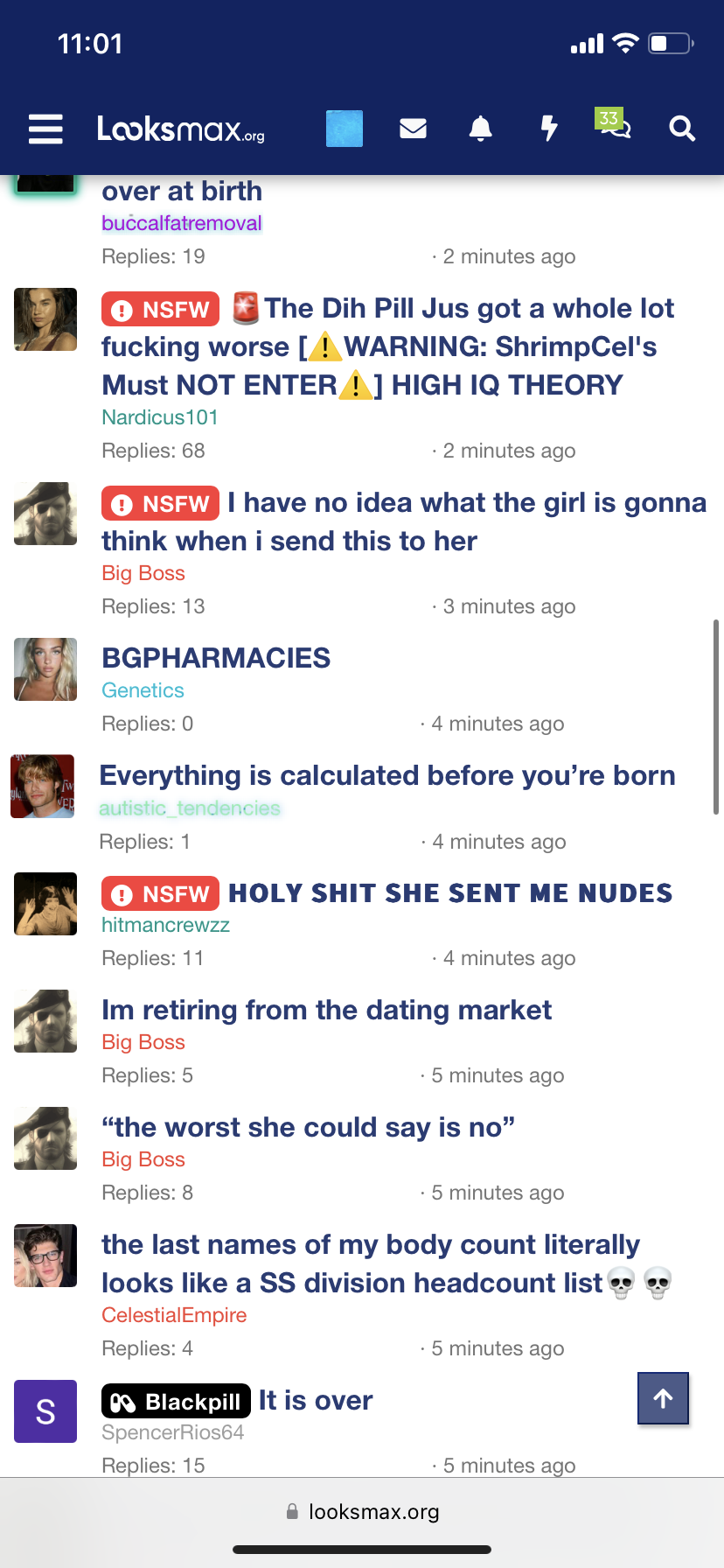Open your profile avatar menu
Viewport: 724px width, 1568px height.
click(345, 129)
